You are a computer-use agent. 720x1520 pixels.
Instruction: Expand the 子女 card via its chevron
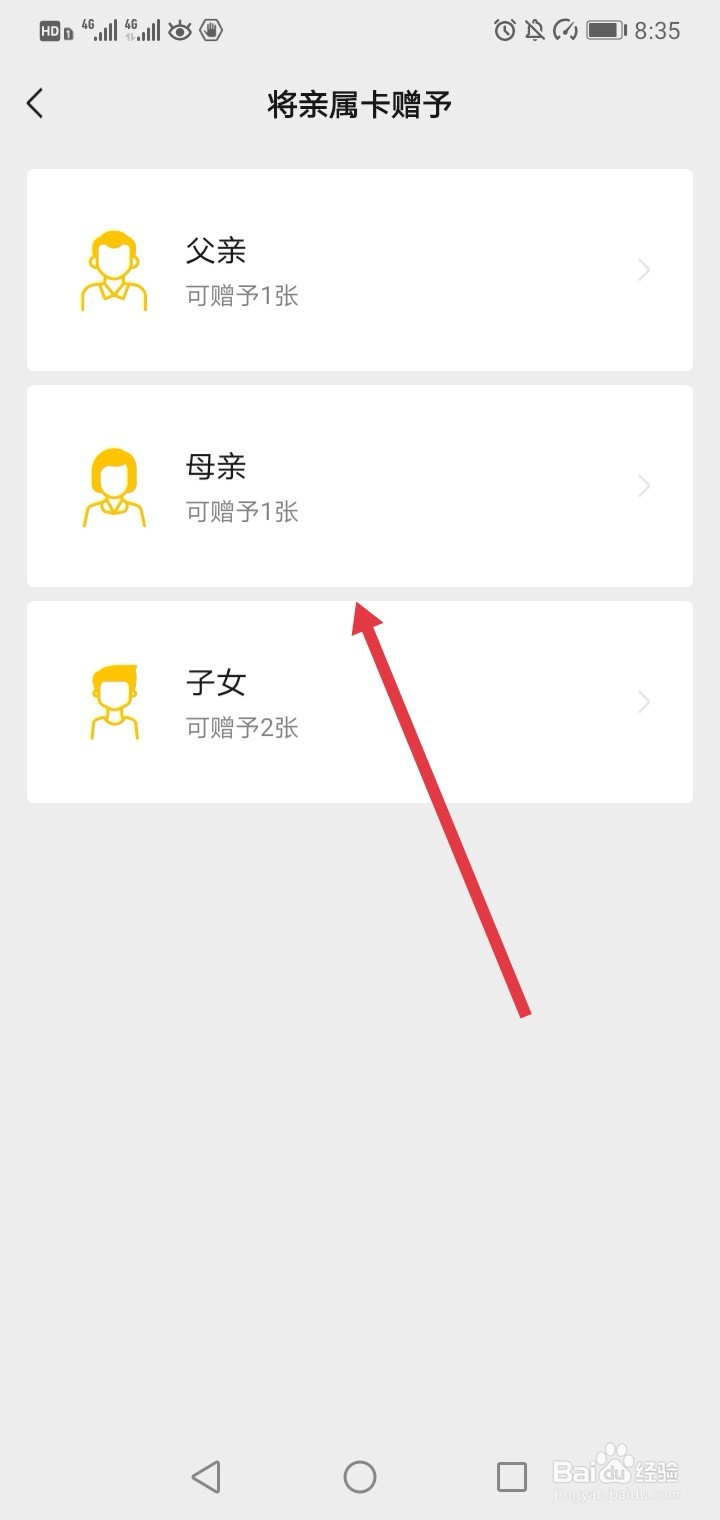pos(643,702)
